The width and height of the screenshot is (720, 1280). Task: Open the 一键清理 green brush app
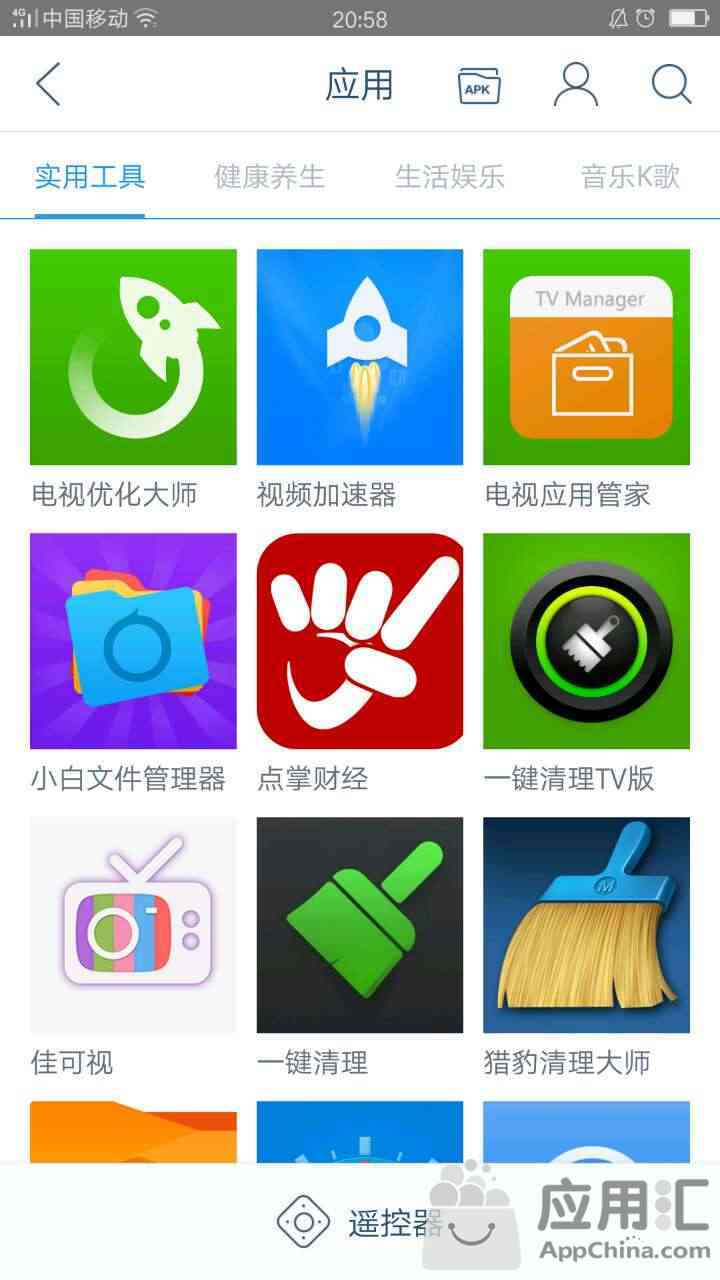pyautogui.click(x=360, y=925)
